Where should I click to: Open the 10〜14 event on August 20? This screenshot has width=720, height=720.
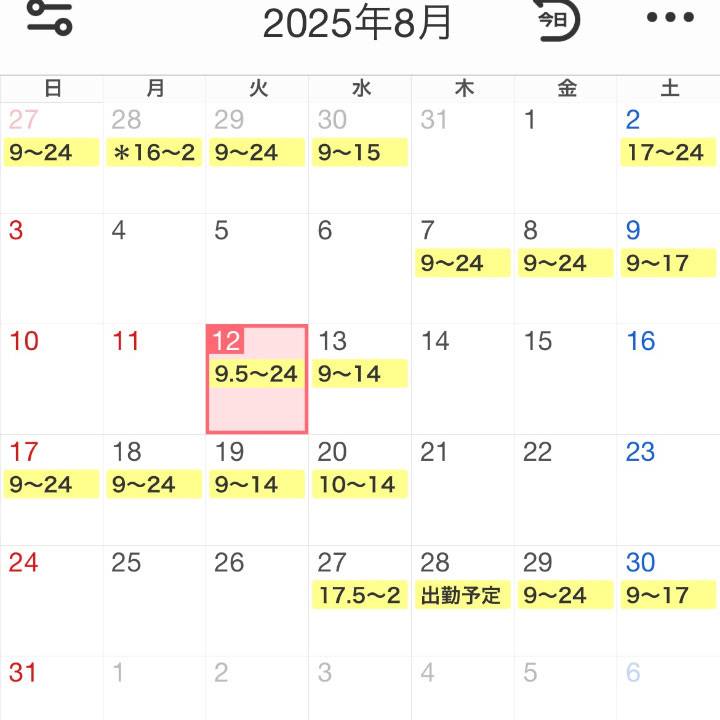point(360,485)
